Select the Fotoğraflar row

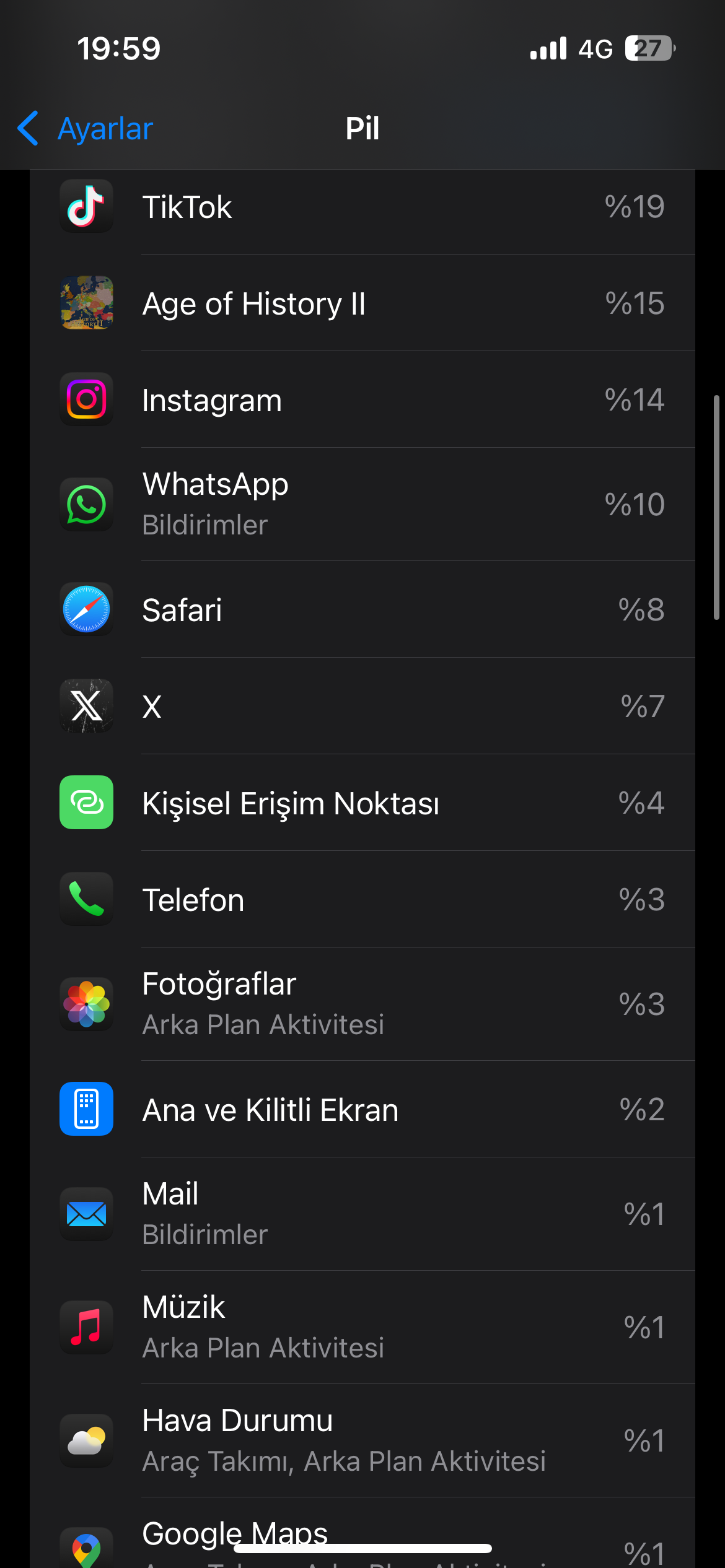pyautogui.click(x=362, y=1003)
